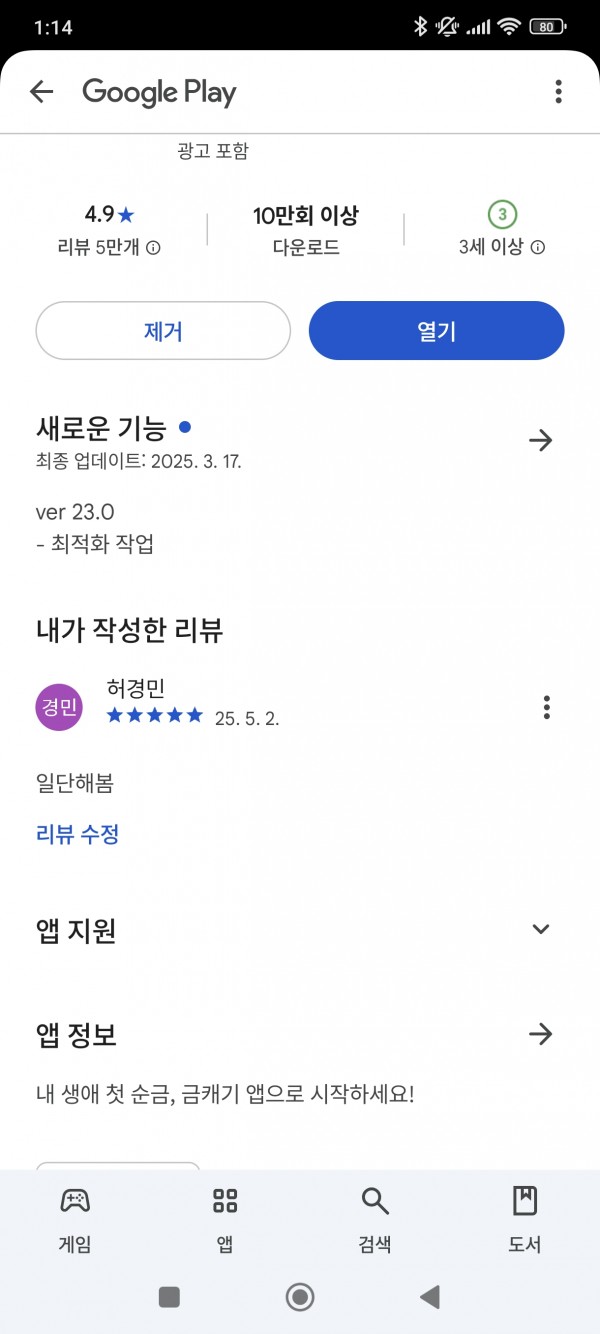Switch to the 검색 tab
This screenshot has width=600, height=1334.
click(x=375, y=1219)
